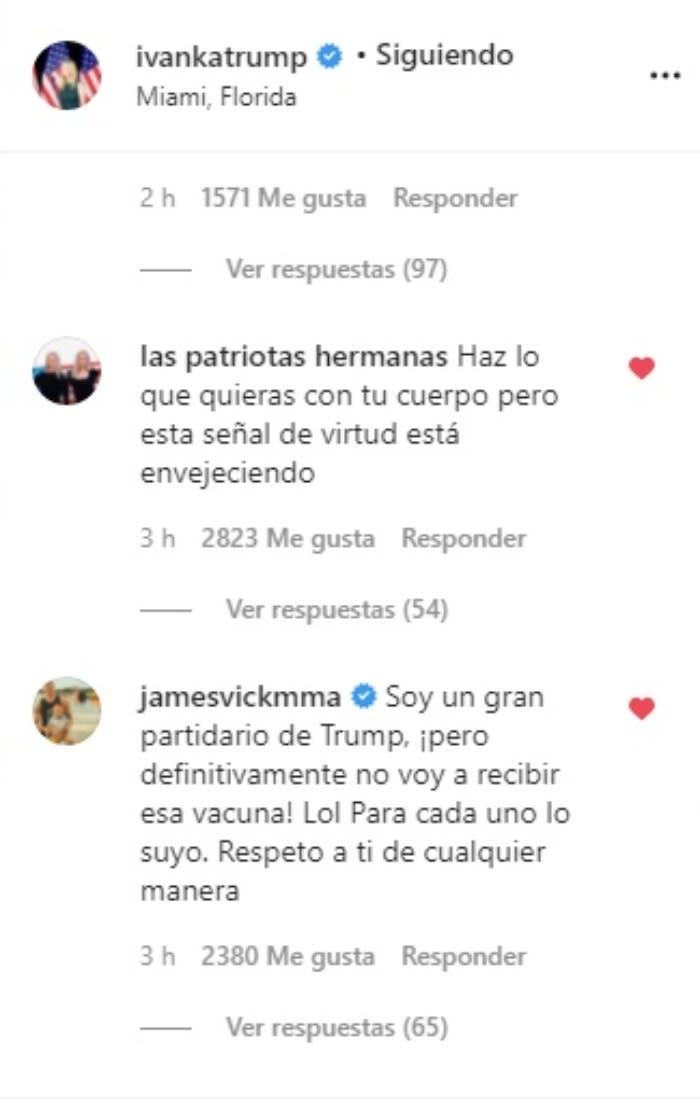700x1103 pixels.
Task: Open the 1571 Me gusta likes list
Action: [283, 198]
